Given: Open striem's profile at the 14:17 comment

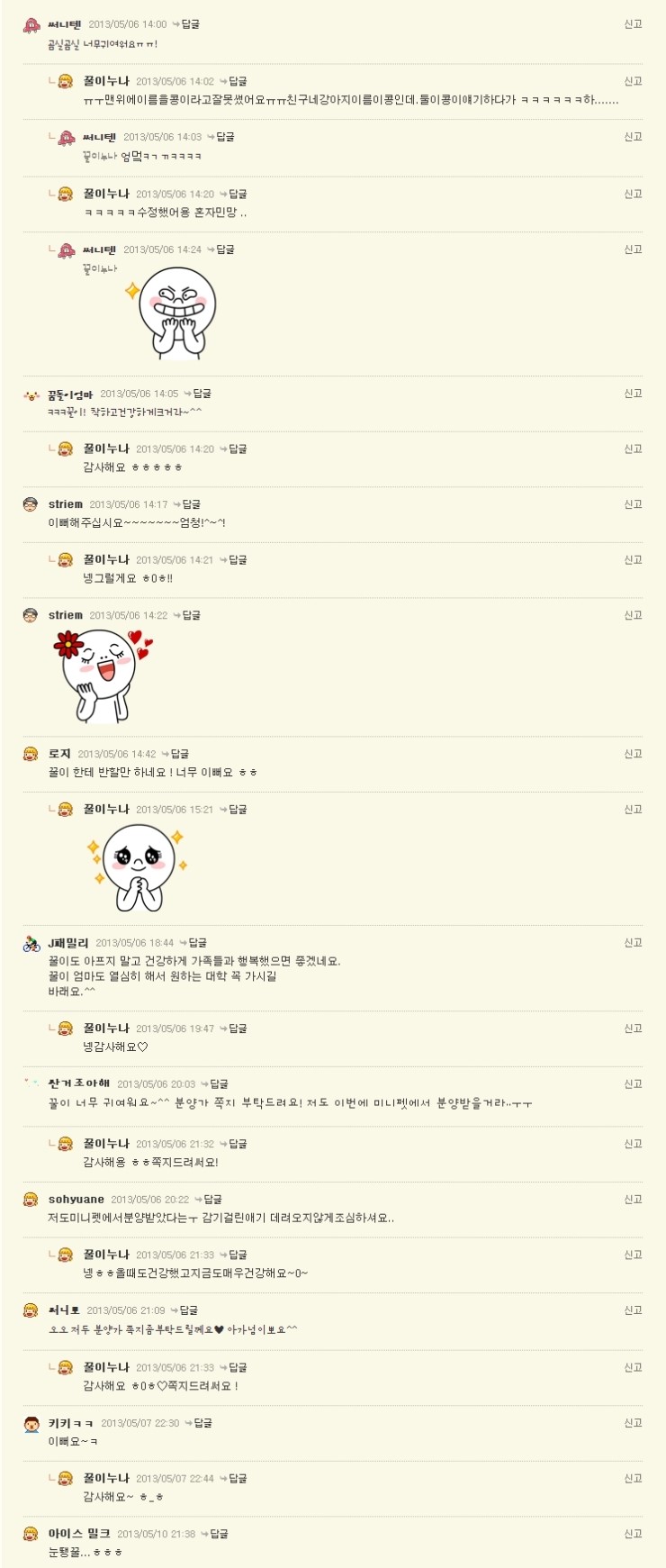Looking at the screenshot, I should click(x=65, y=504).
